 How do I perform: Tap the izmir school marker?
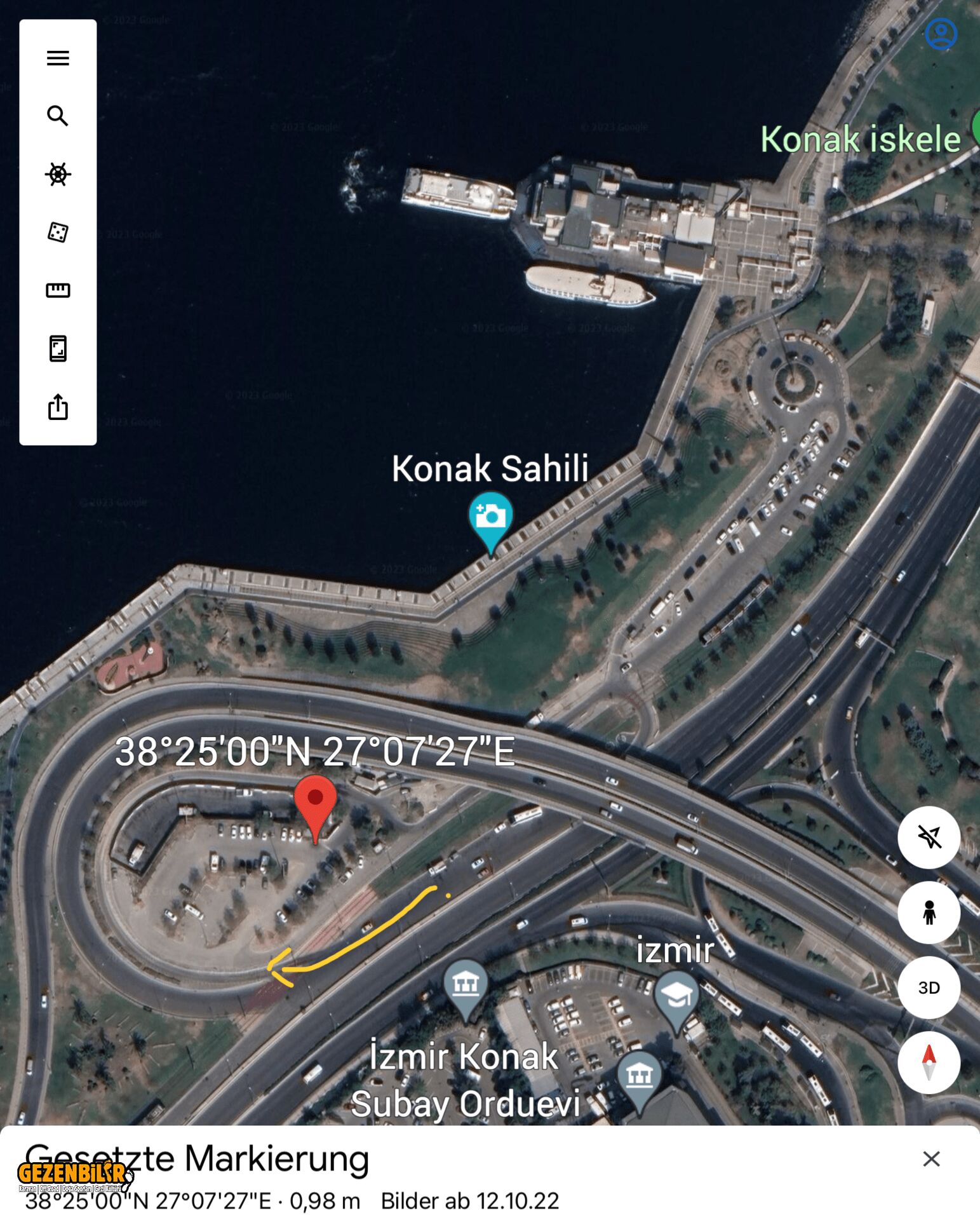676,996
